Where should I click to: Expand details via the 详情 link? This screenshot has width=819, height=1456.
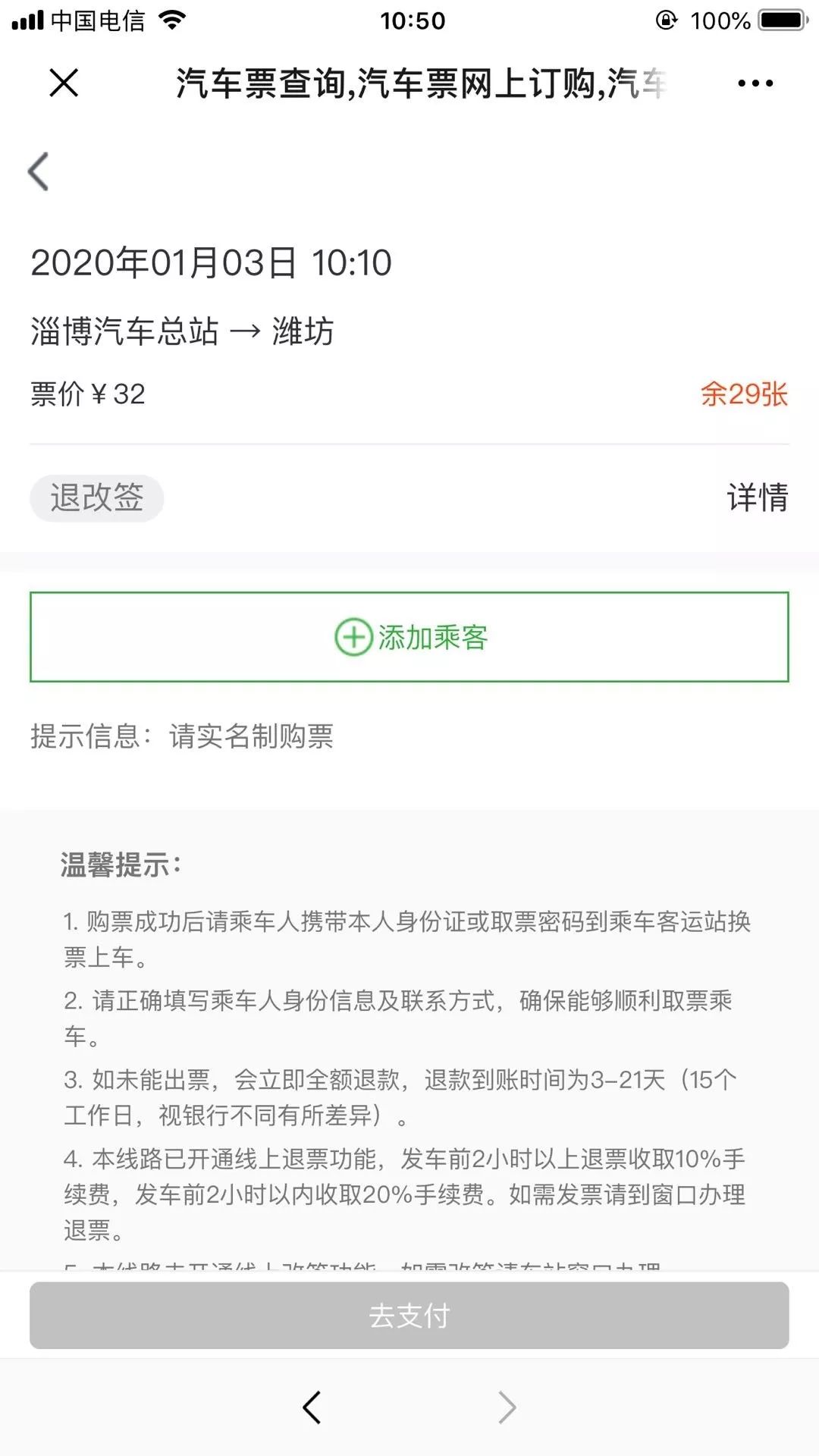click(x=758, y=498)
